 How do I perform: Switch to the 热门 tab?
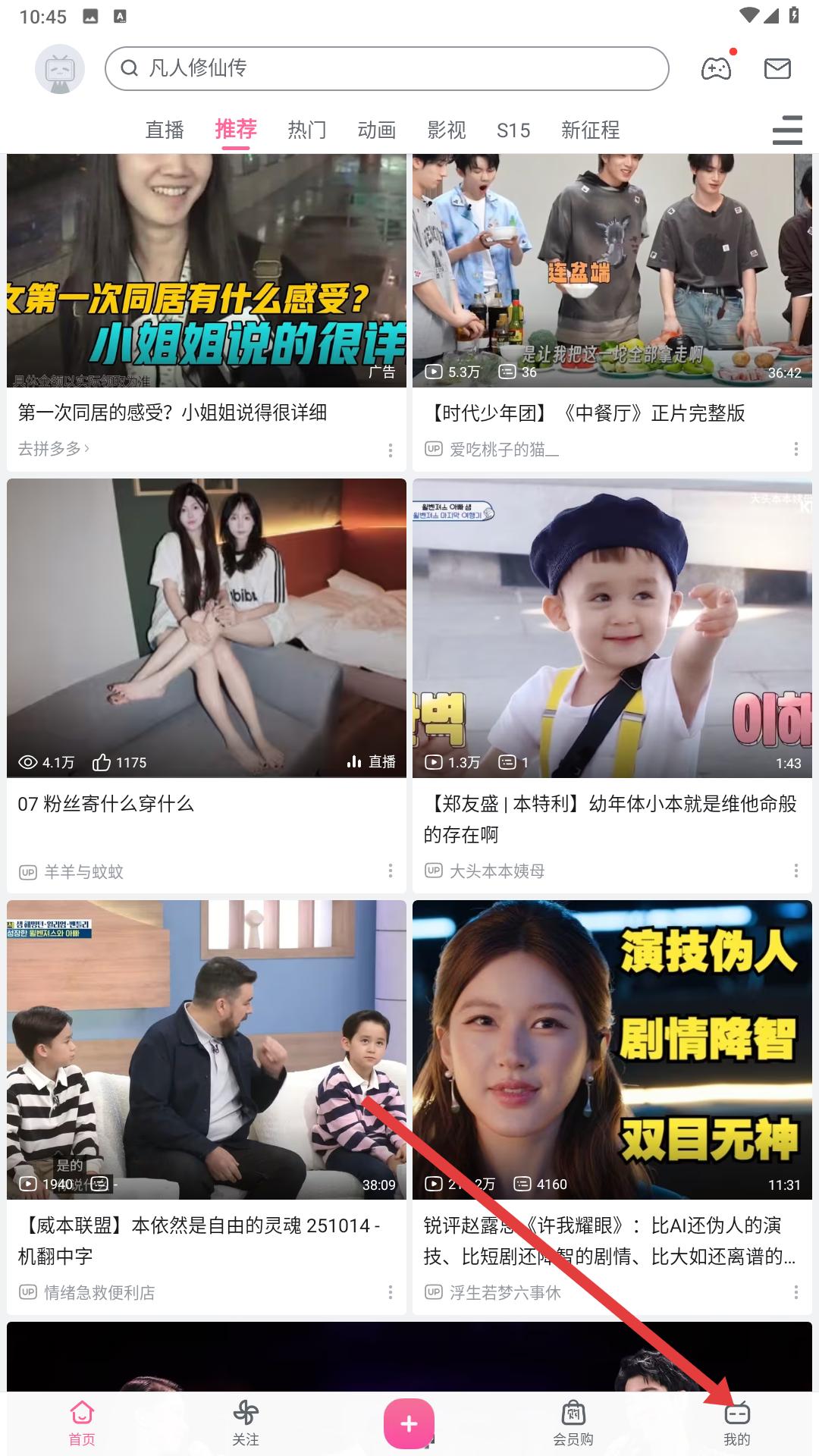(307, 130)
